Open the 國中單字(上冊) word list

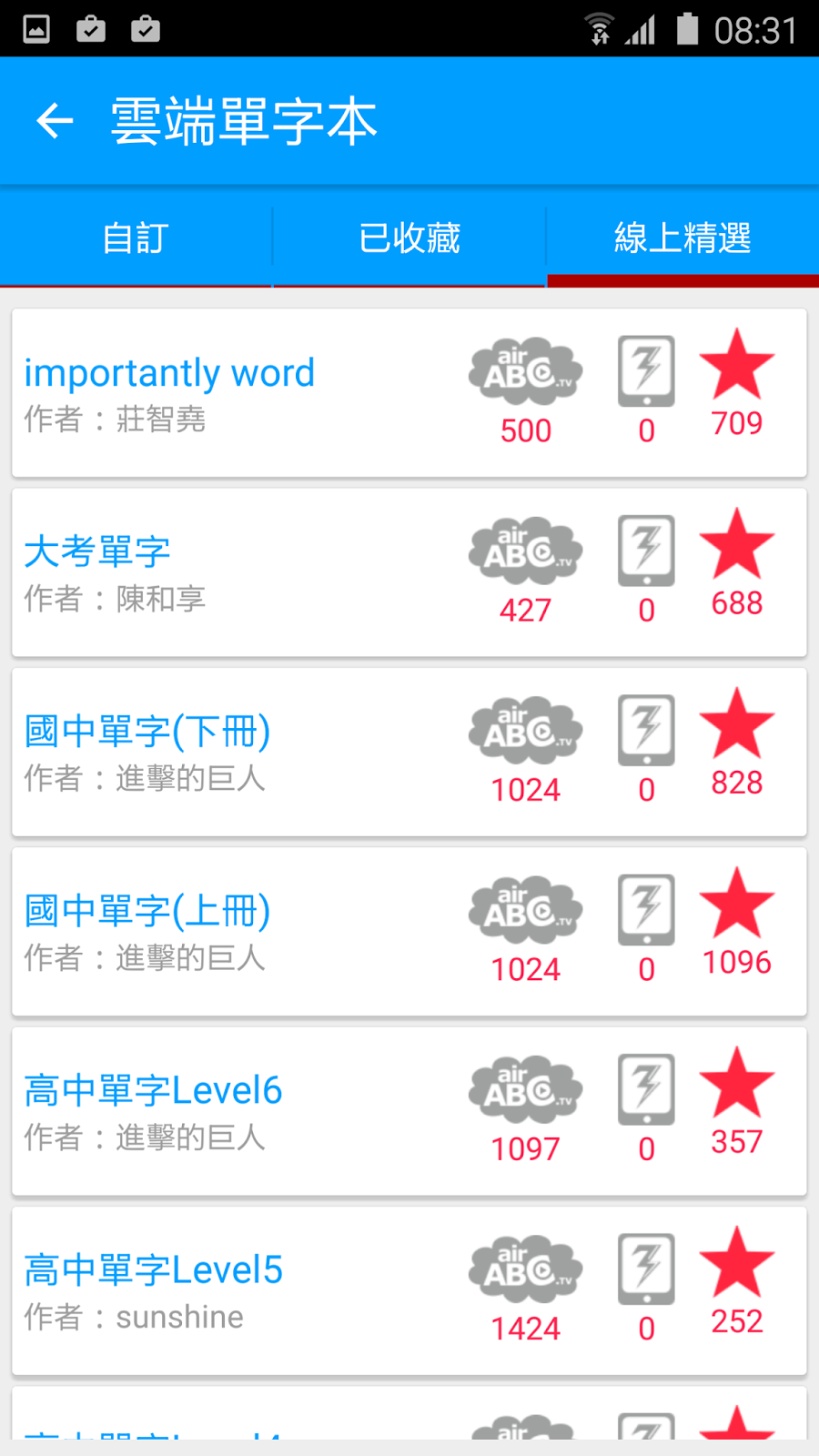point(147,910)
